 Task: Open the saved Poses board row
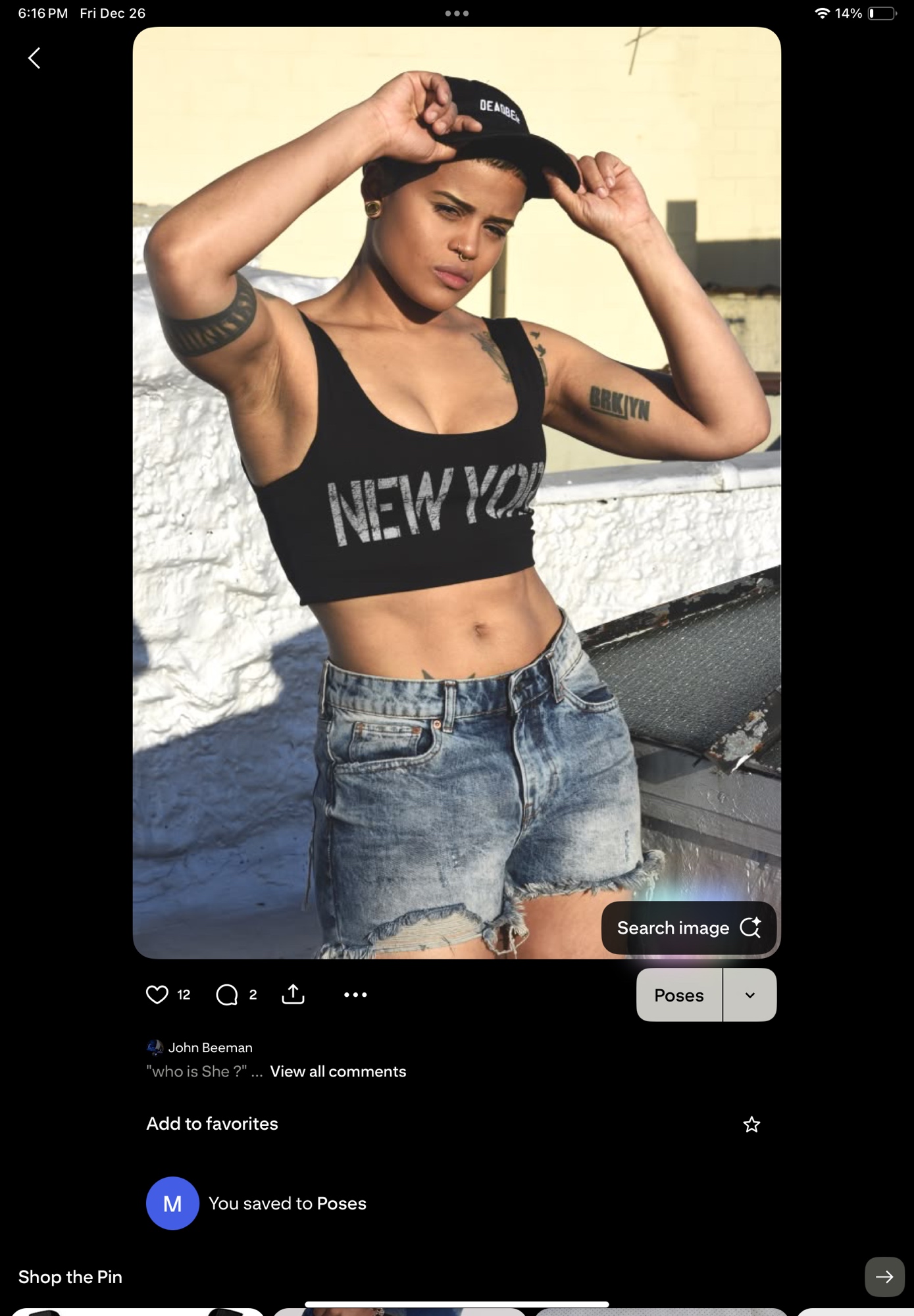point(287,1203)
